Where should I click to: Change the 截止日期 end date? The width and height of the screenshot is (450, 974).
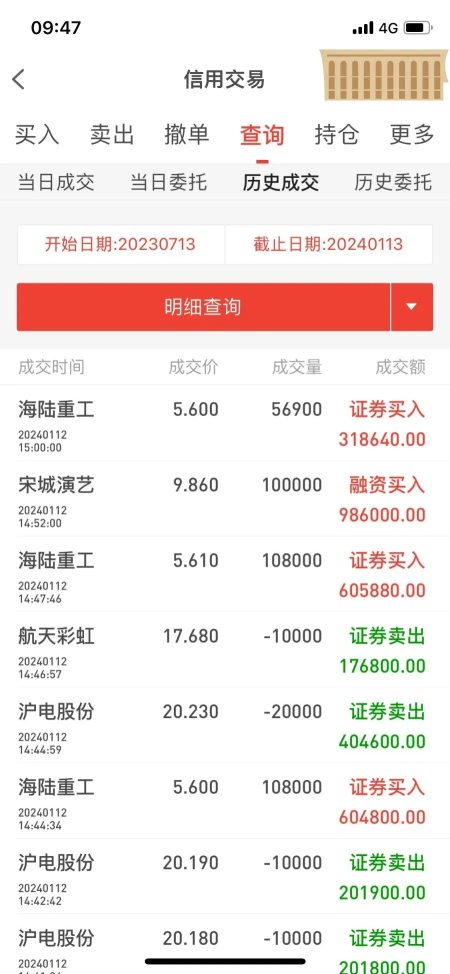329,244
